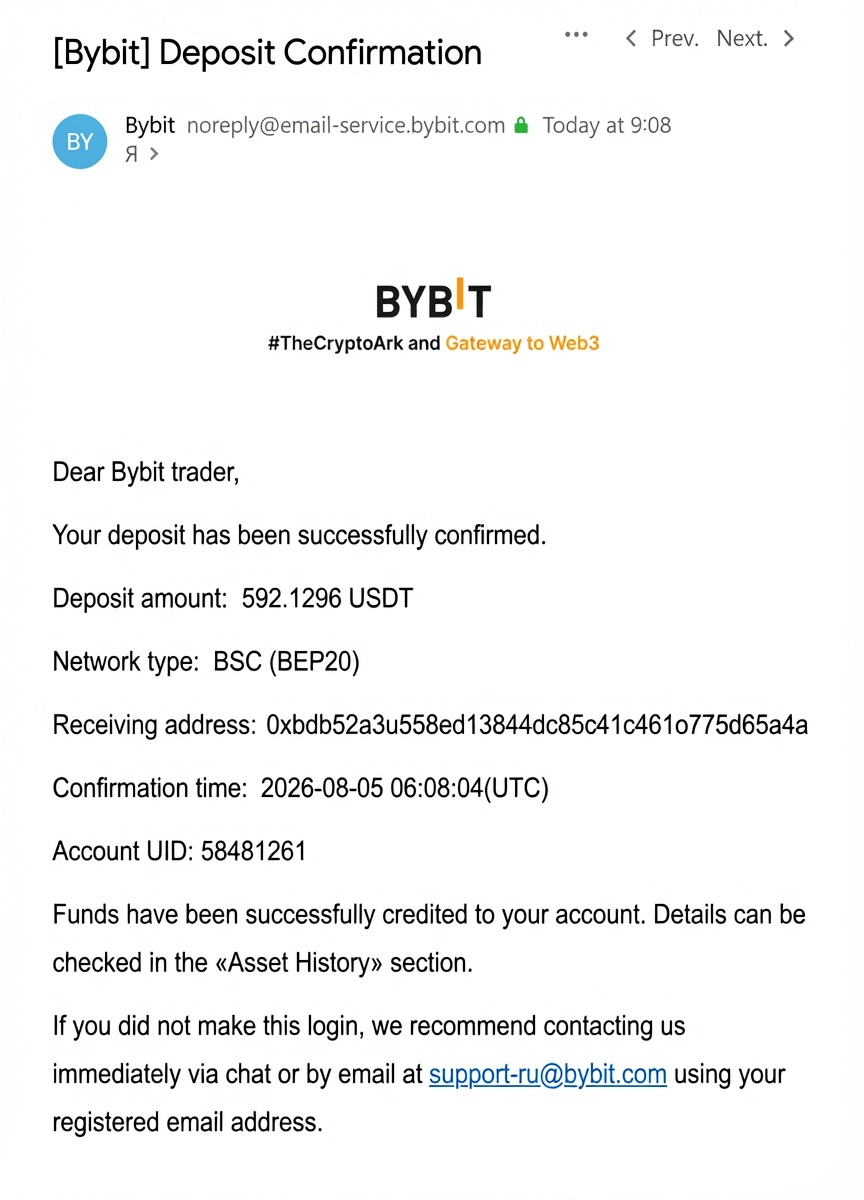This screenshot has height=1200, width=864.
Task: Tap the BY sender avatar
Action: 80,141
